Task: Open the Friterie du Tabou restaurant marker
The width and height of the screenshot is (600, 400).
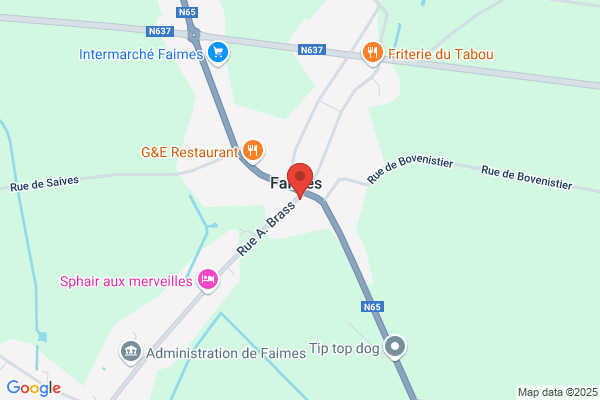Action: [x=373, y=53]
